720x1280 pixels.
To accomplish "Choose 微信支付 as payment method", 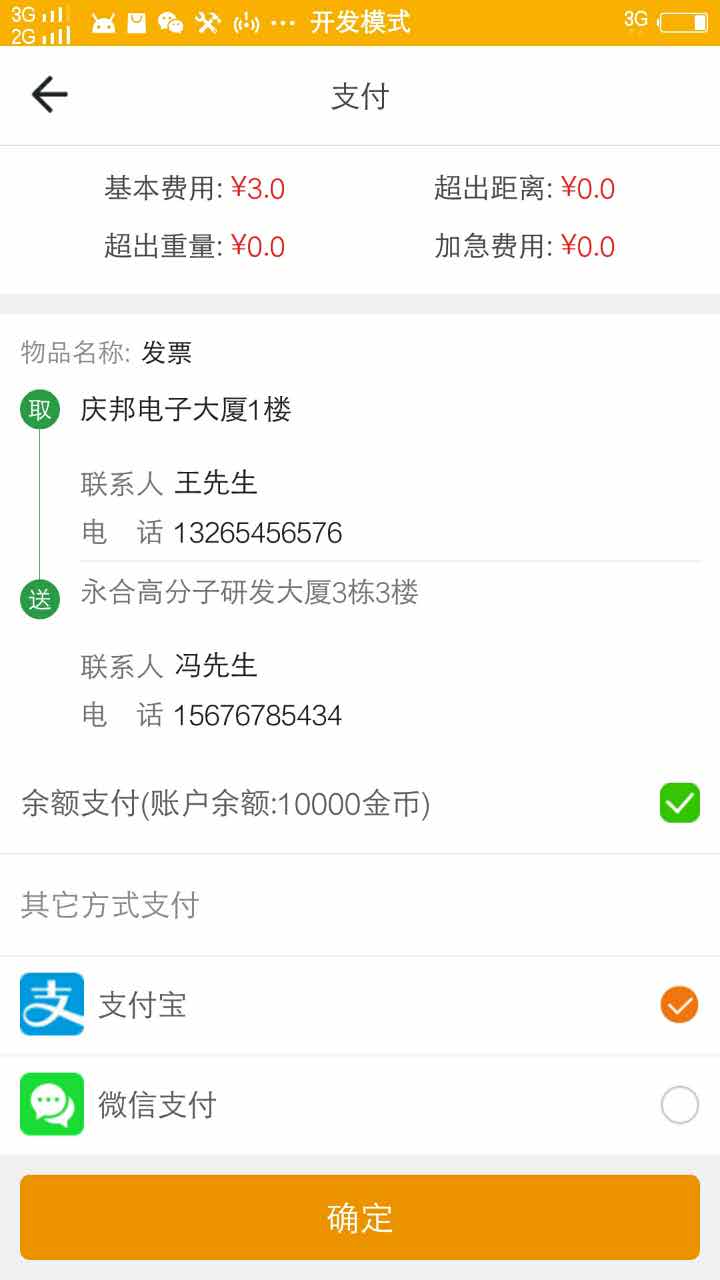I will pyautogui.click(x=679, y=1105).
